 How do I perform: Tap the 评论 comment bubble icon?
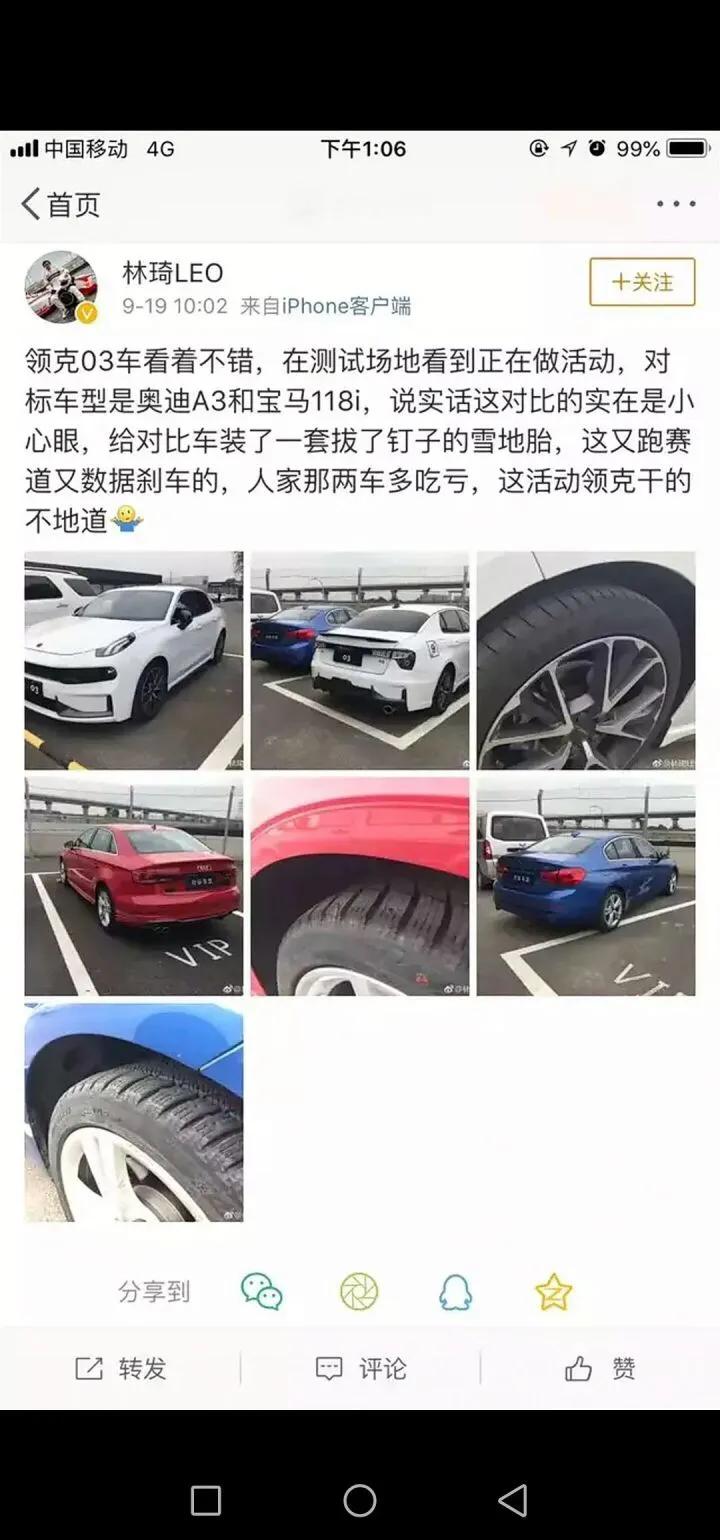click(330, 1368)
